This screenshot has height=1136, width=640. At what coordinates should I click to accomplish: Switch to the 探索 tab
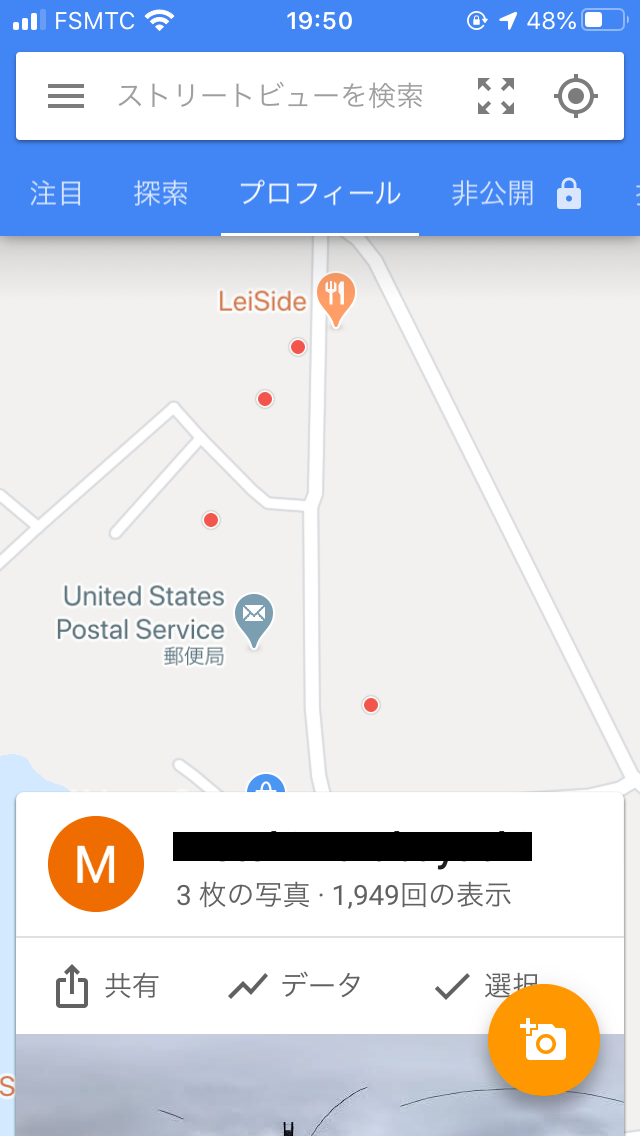(x=160, y=194)
